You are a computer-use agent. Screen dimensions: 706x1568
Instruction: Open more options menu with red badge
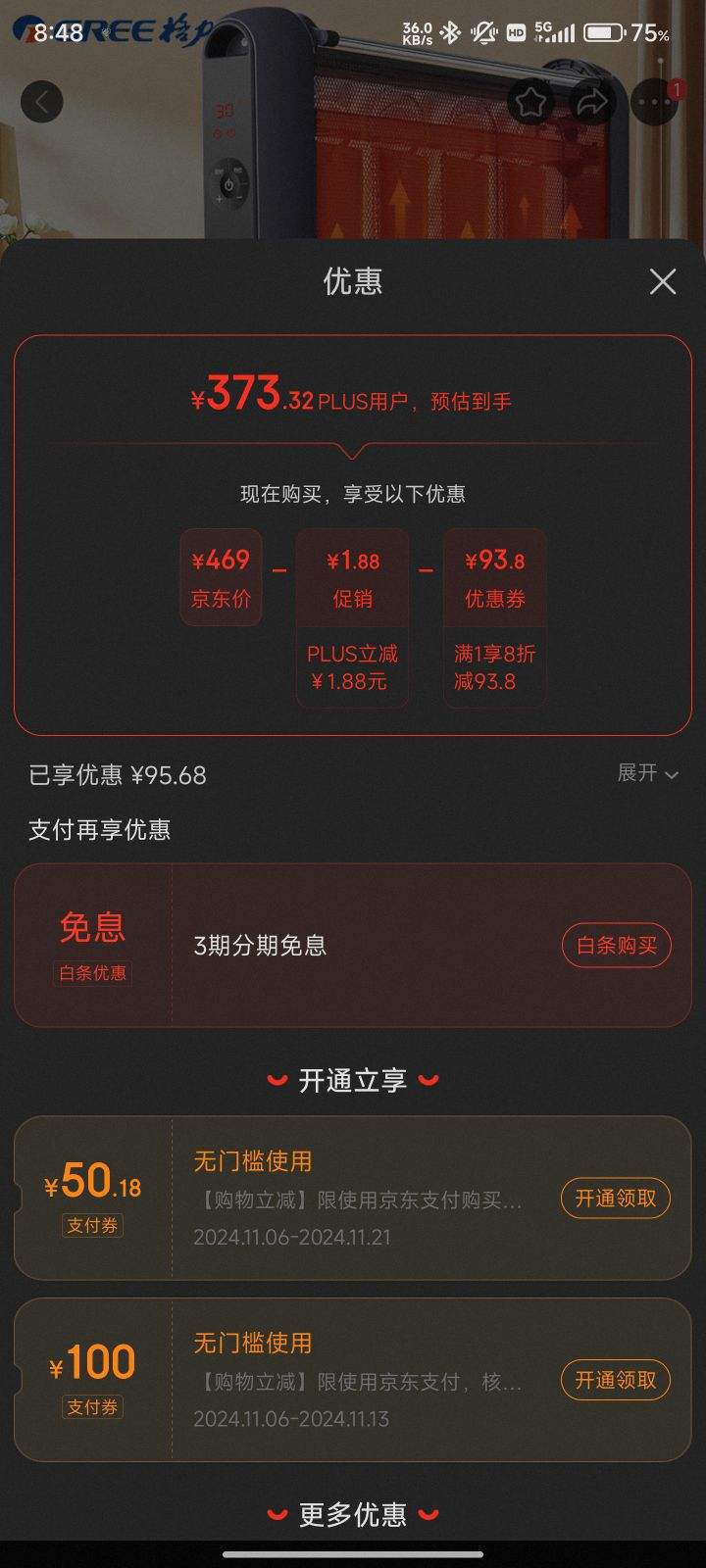[652, 102]
